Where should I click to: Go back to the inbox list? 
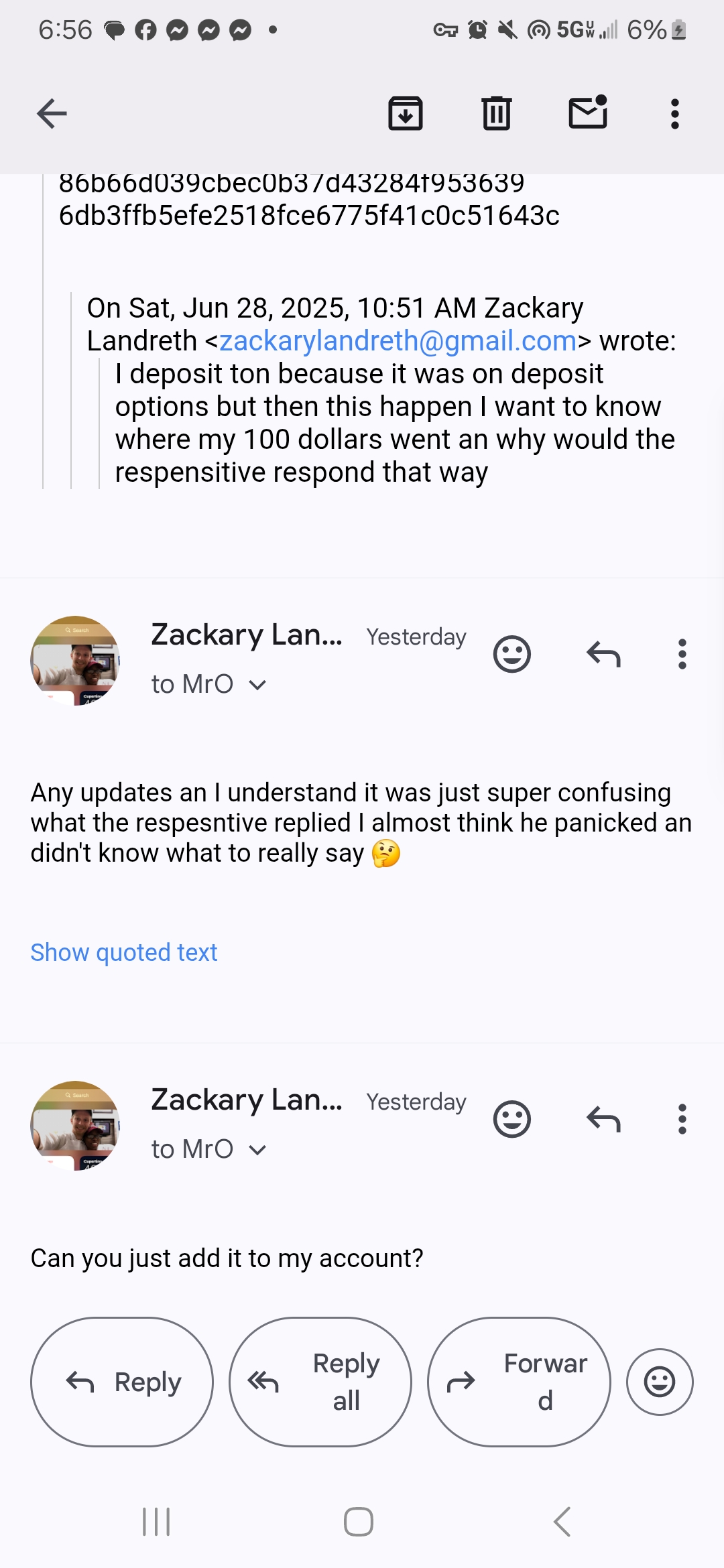(52, 113)
